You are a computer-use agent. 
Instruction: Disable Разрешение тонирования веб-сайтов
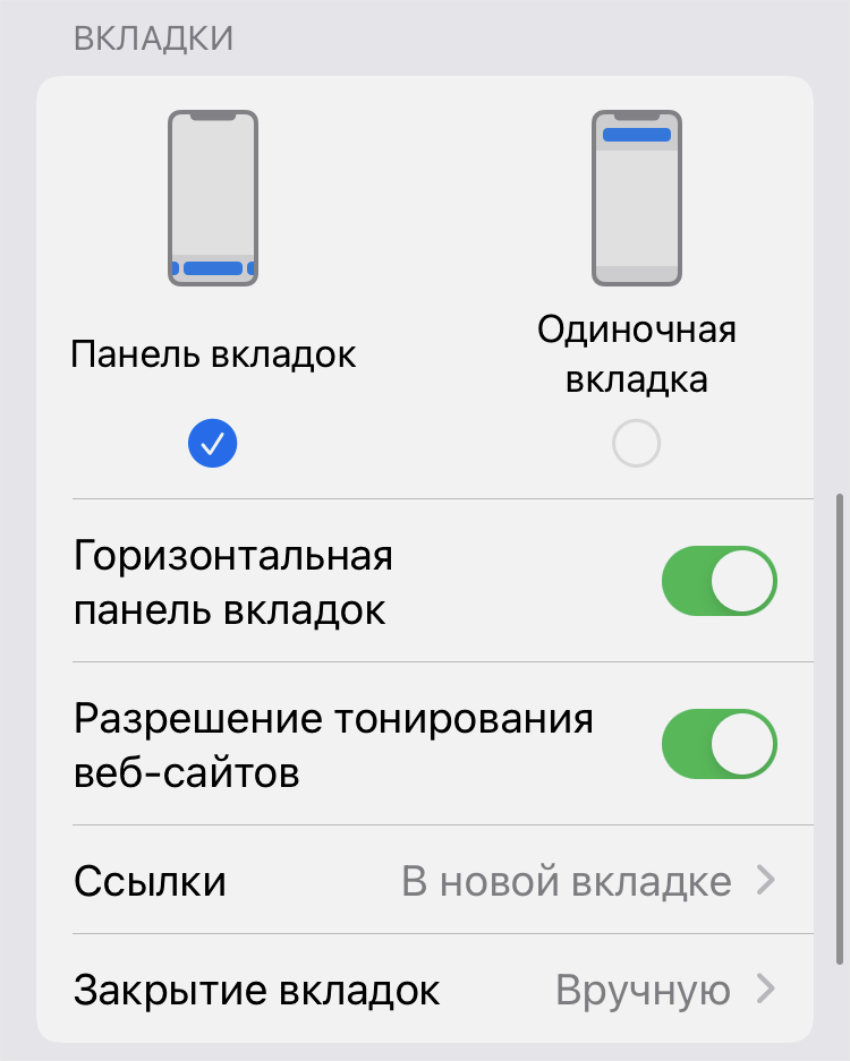point(718,744)
